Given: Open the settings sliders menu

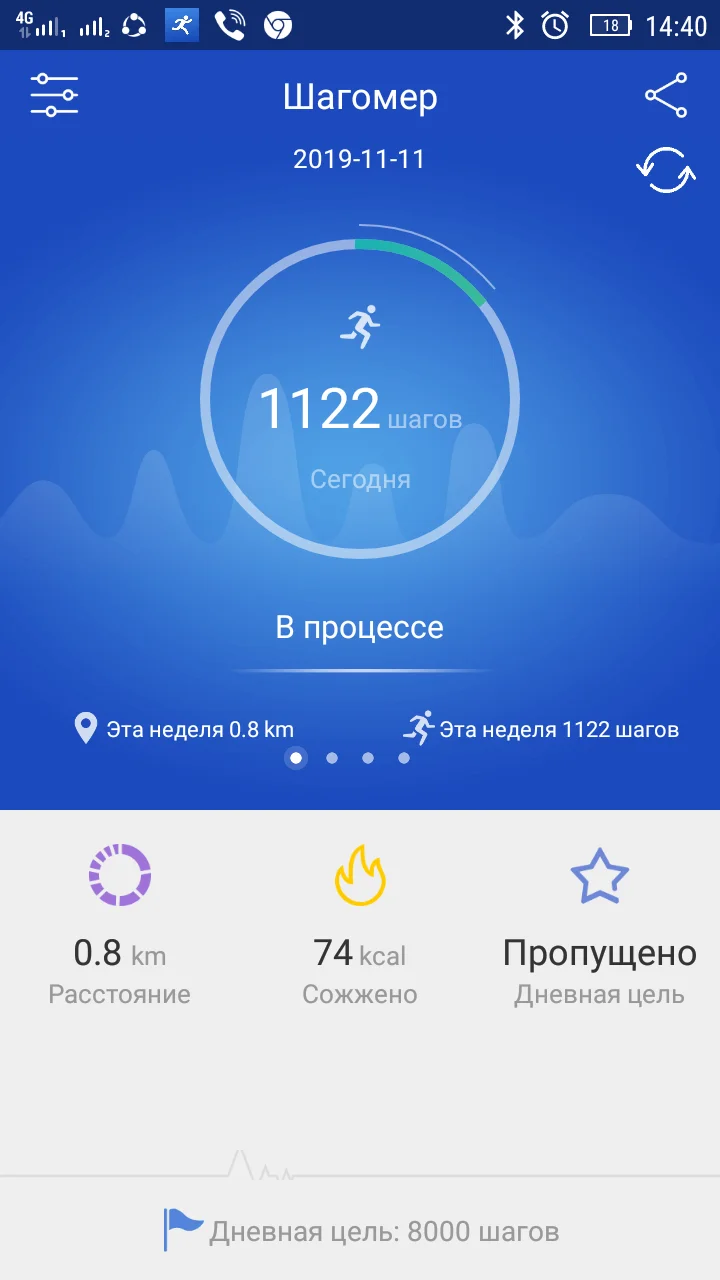Looking at the screenshot, I should (54, 96).
